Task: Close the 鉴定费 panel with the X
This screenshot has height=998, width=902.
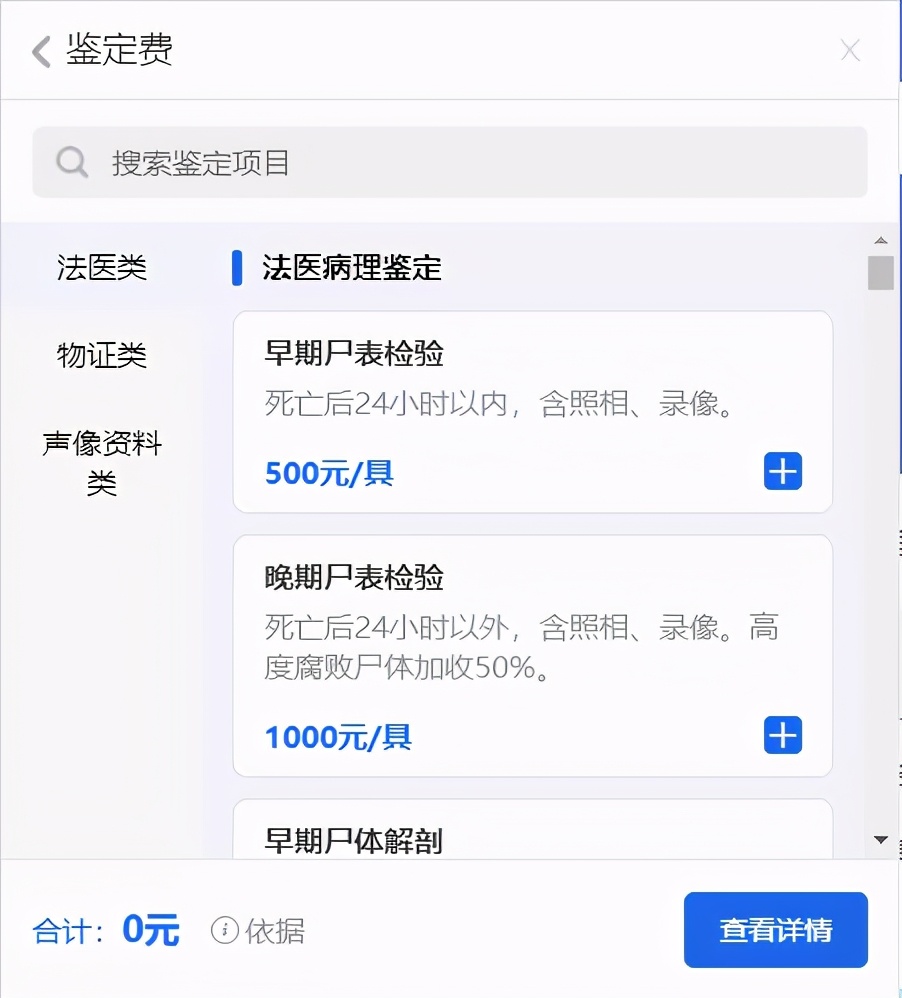Action: tap(849, 49)
